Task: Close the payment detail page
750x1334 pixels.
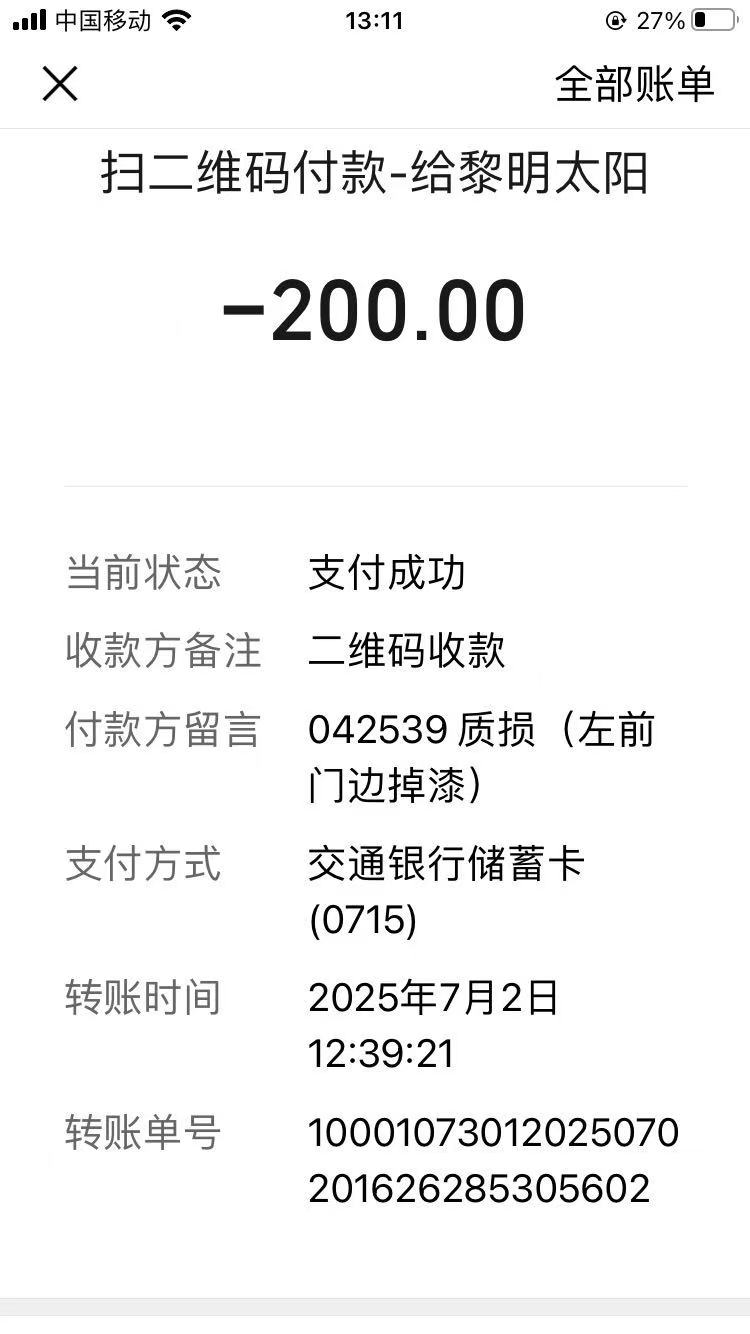Action: 60,85
